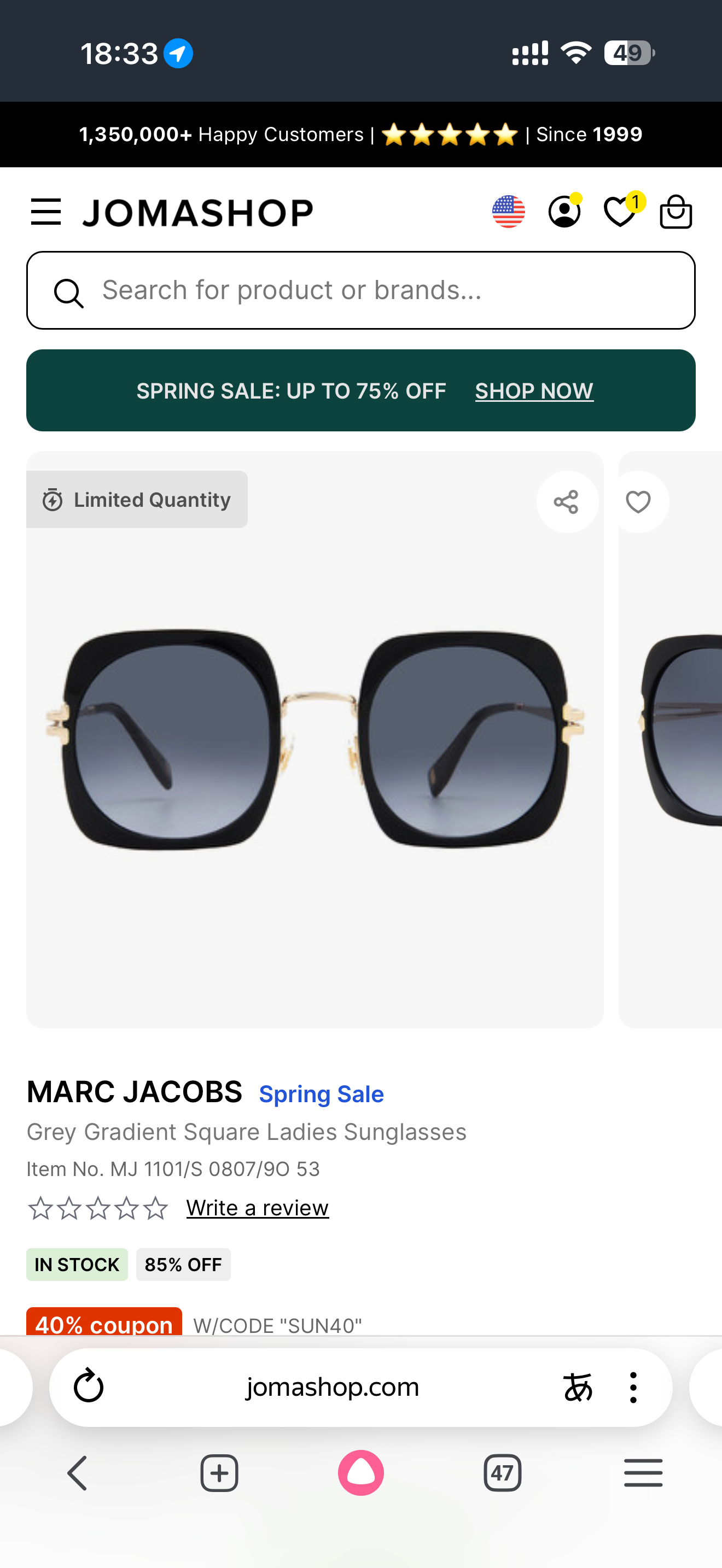Add the sunglasses to wishlist
Screen dimensions: 722x1568
coord(638,502)
